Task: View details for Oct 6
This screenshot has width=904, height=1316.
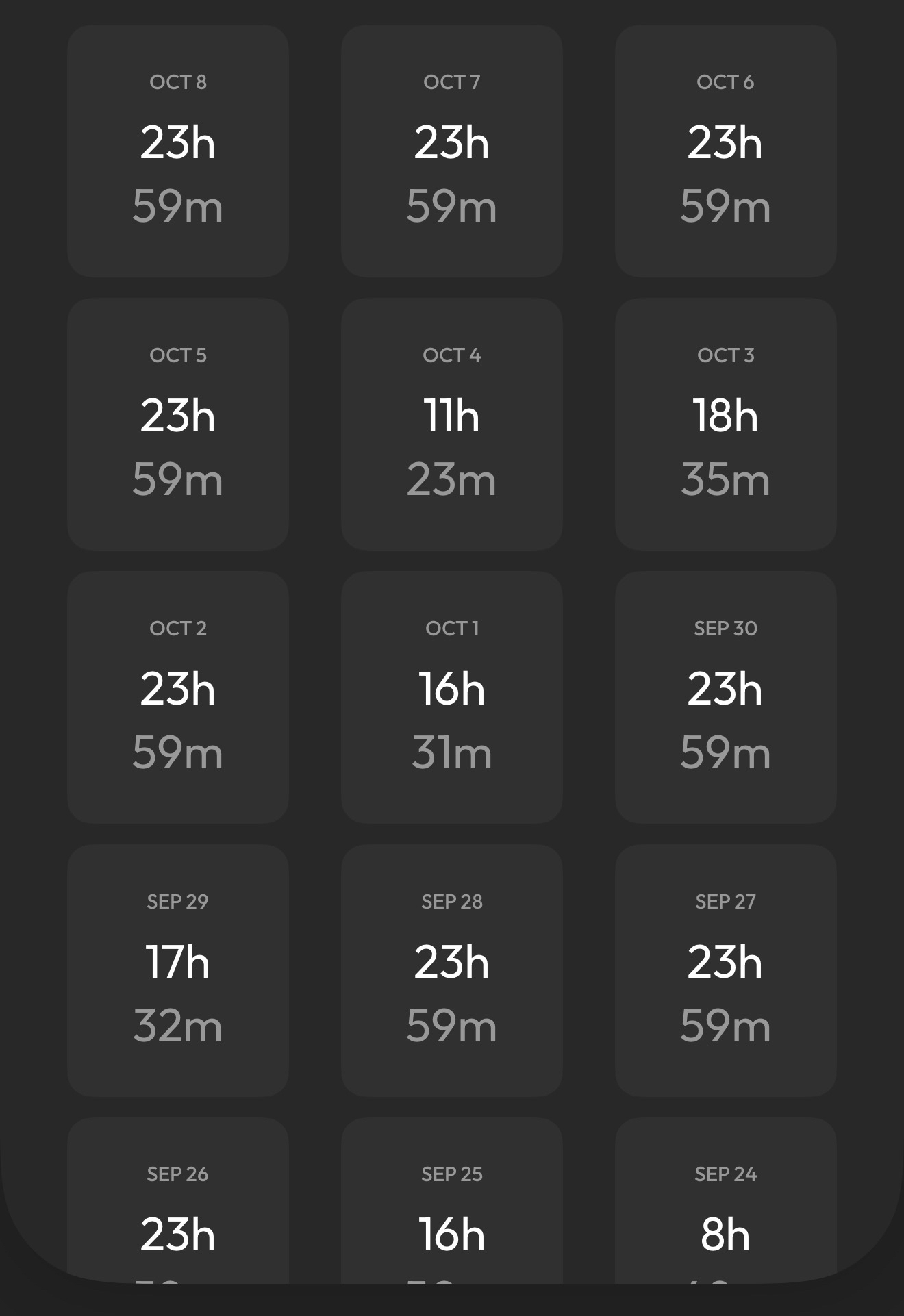Action: (726, 151)
